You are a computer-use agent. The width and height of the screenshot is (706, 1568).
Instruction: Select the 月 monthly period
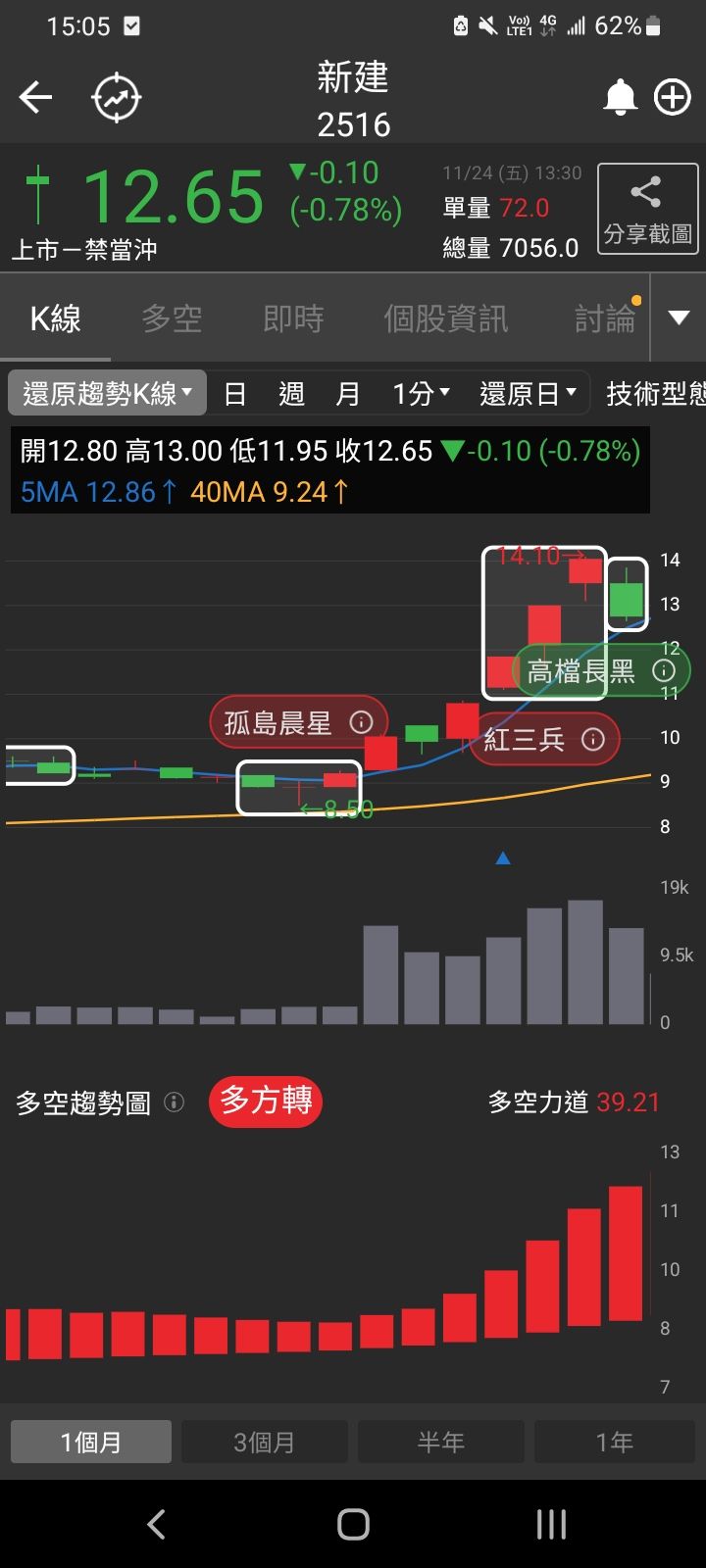point(347,394)
